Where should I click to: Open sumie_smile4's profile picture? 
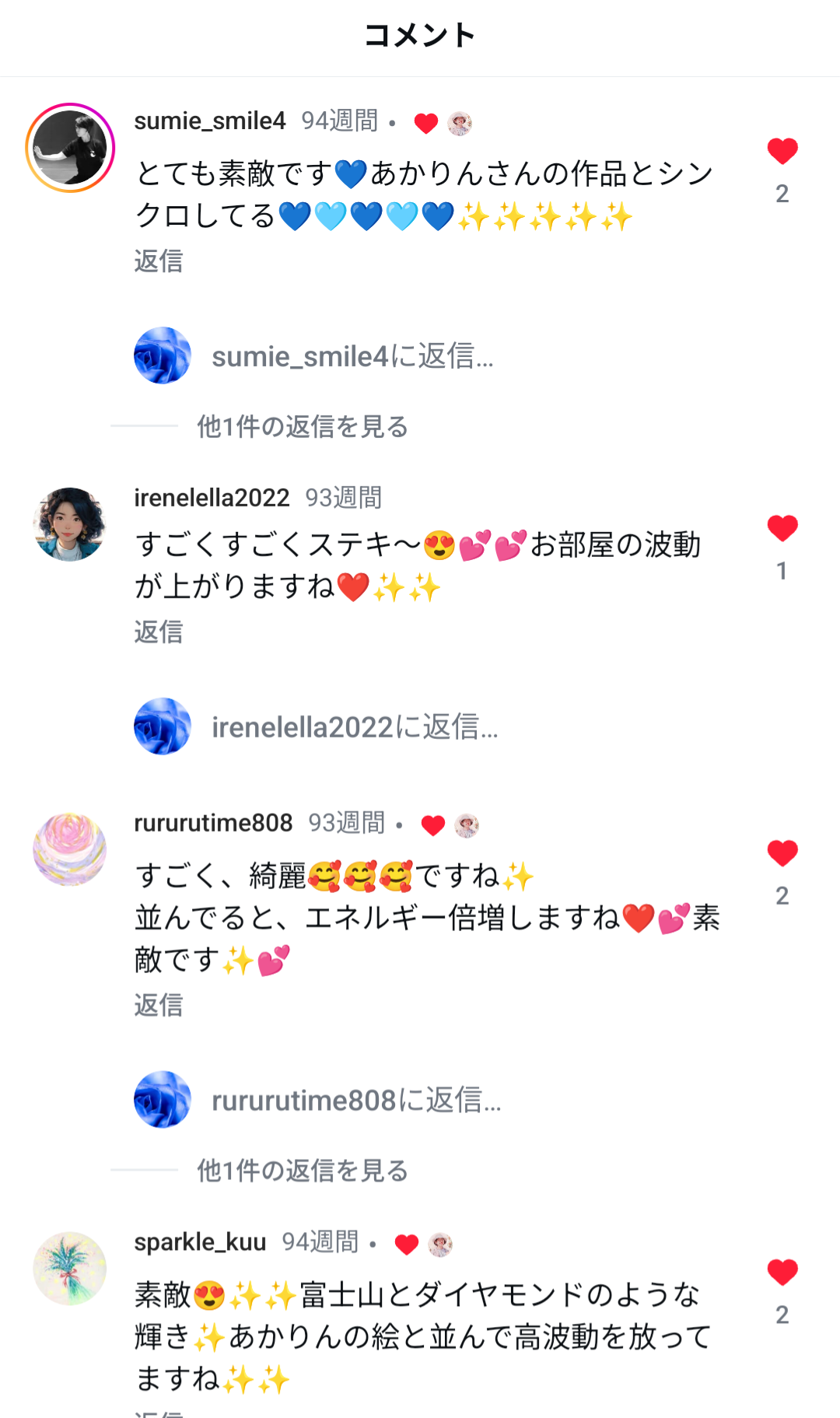70,148
